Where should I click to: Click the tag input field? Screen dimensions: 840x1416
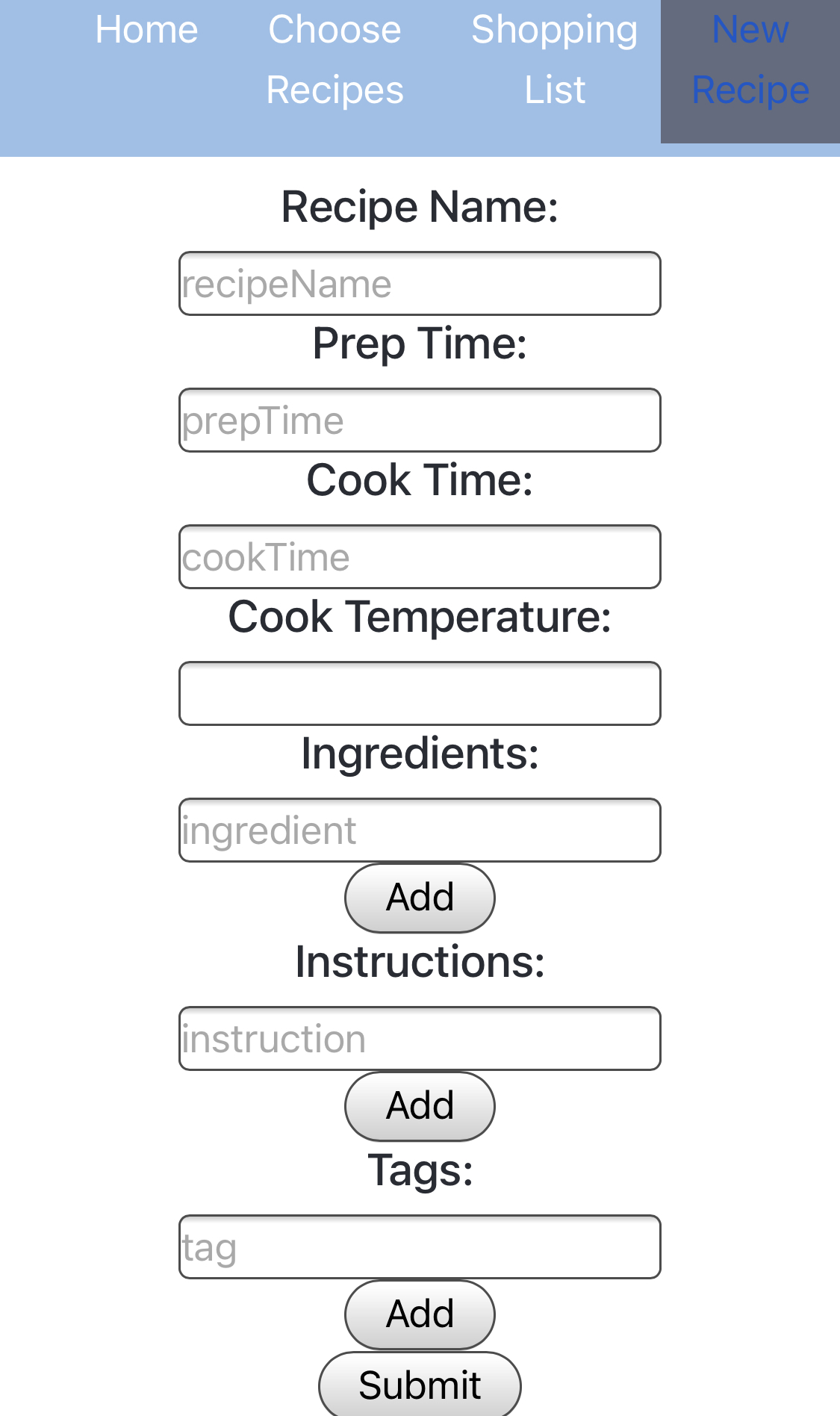[419, 1246]
